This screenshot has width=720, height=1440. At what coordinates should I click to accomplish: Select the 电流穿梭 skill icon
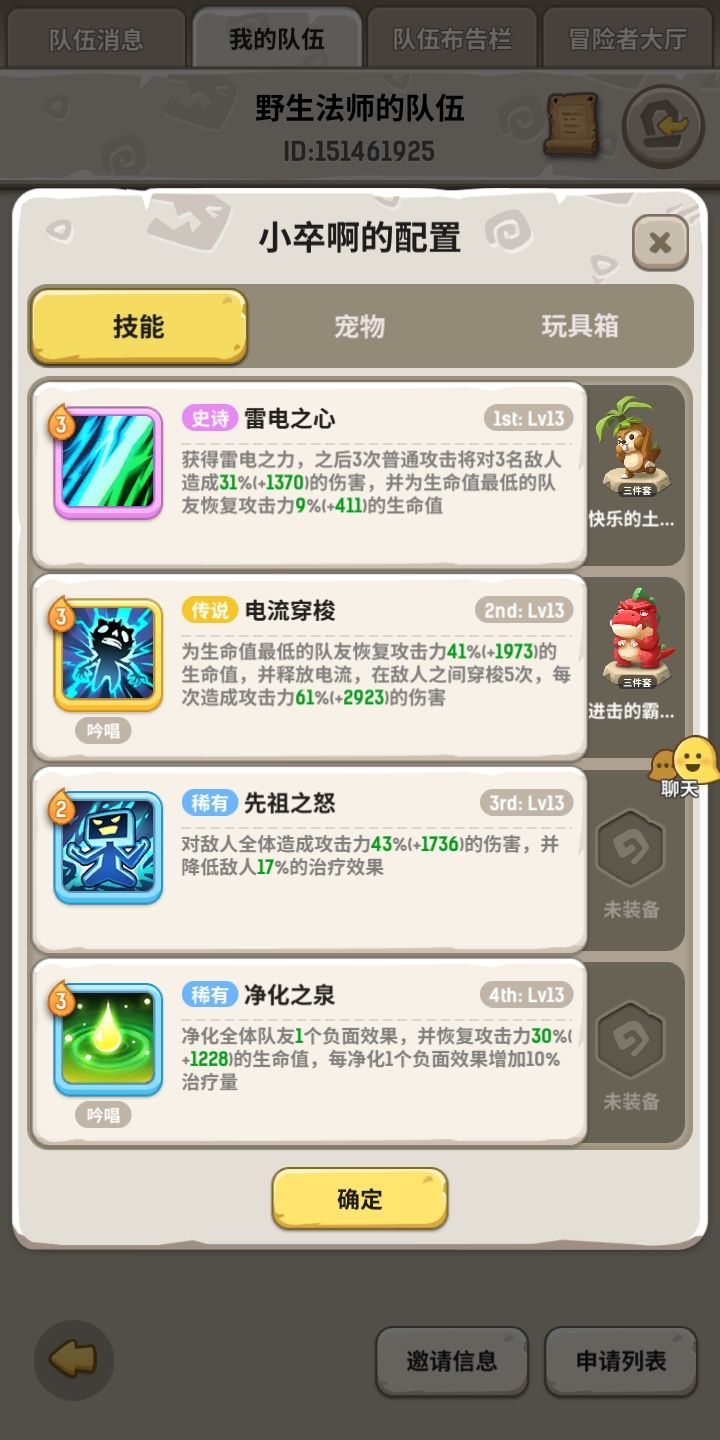pyautogui.click(x=107, y=660)
